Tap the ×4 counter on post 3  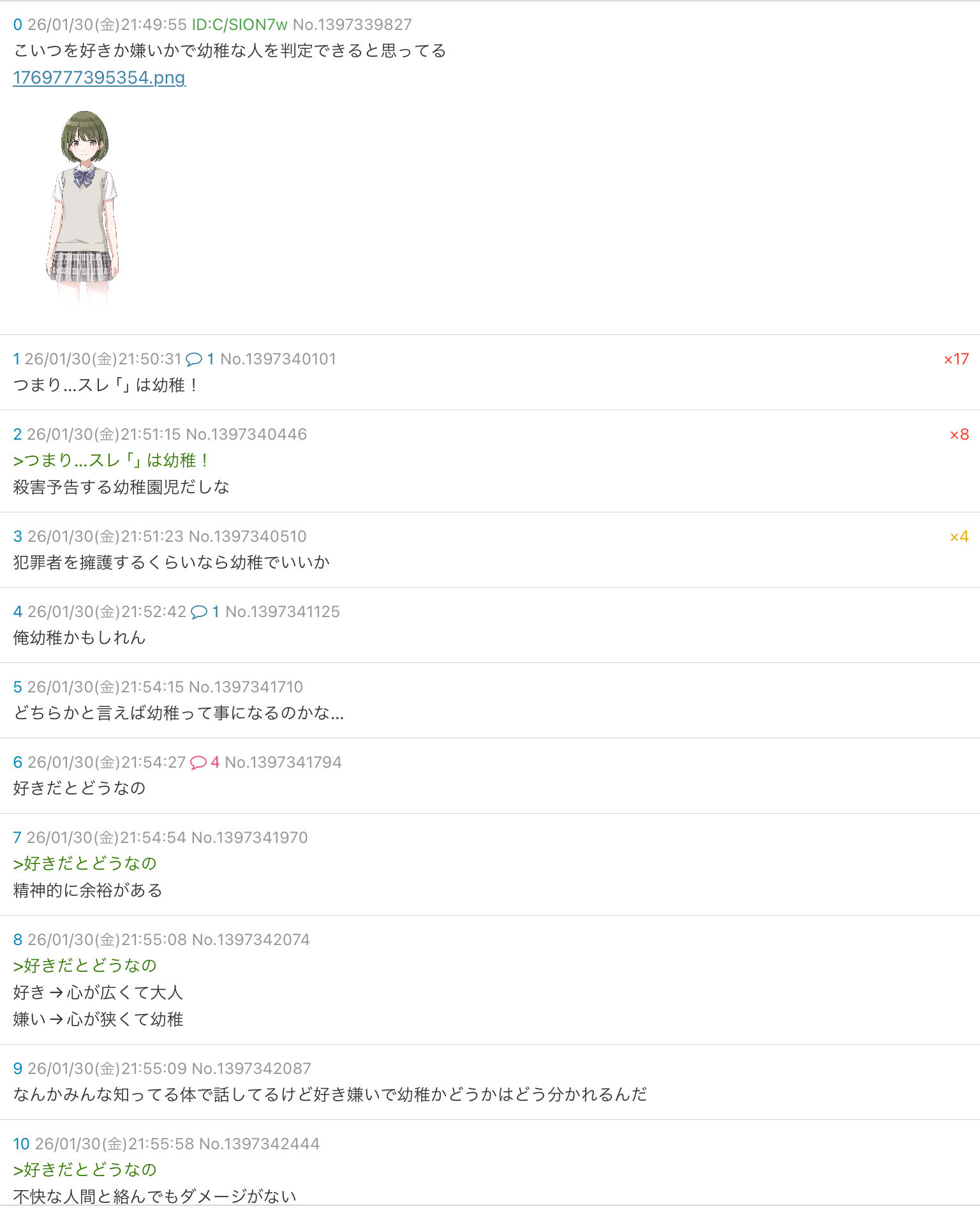tap(959, 537)
